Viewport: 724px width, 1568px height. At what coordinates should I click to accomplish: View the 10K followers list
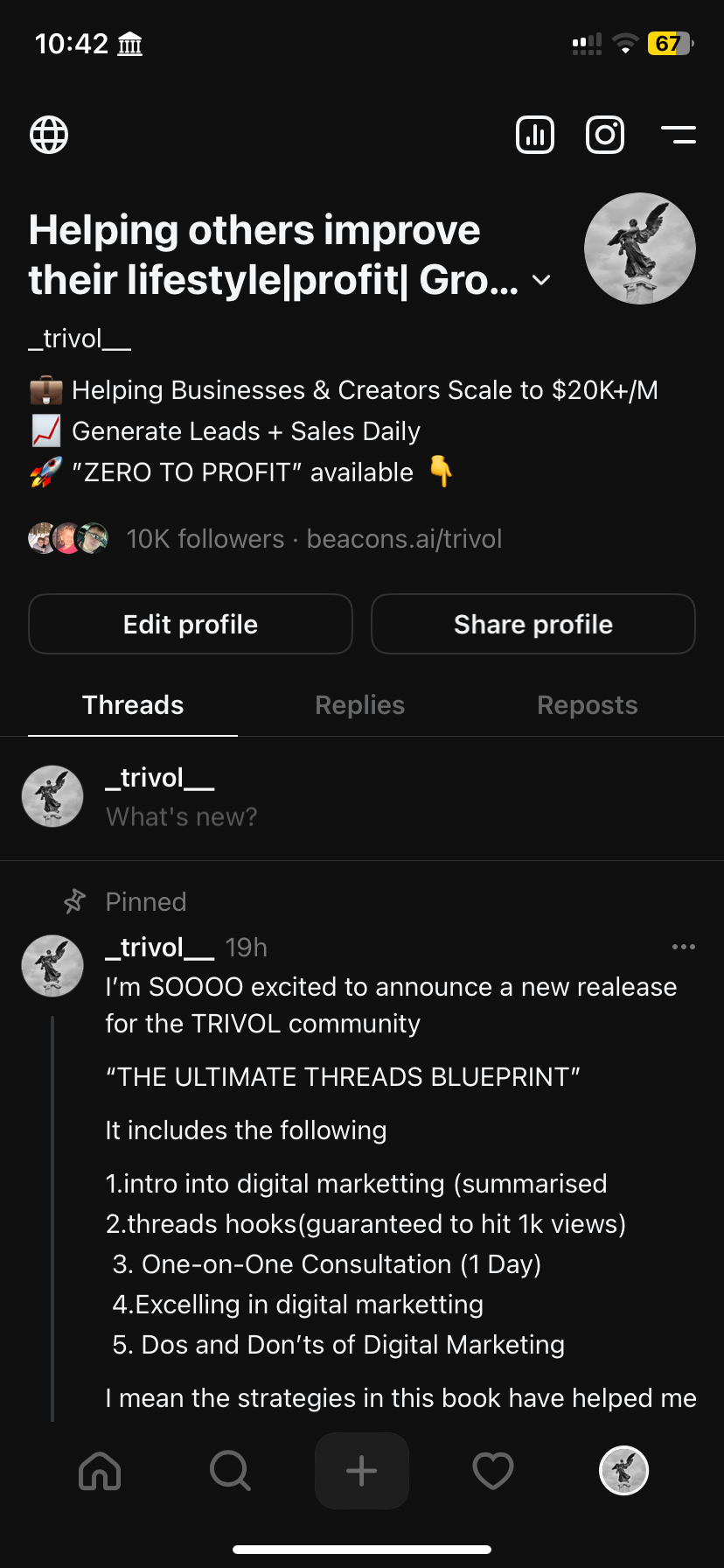point(205,539)
